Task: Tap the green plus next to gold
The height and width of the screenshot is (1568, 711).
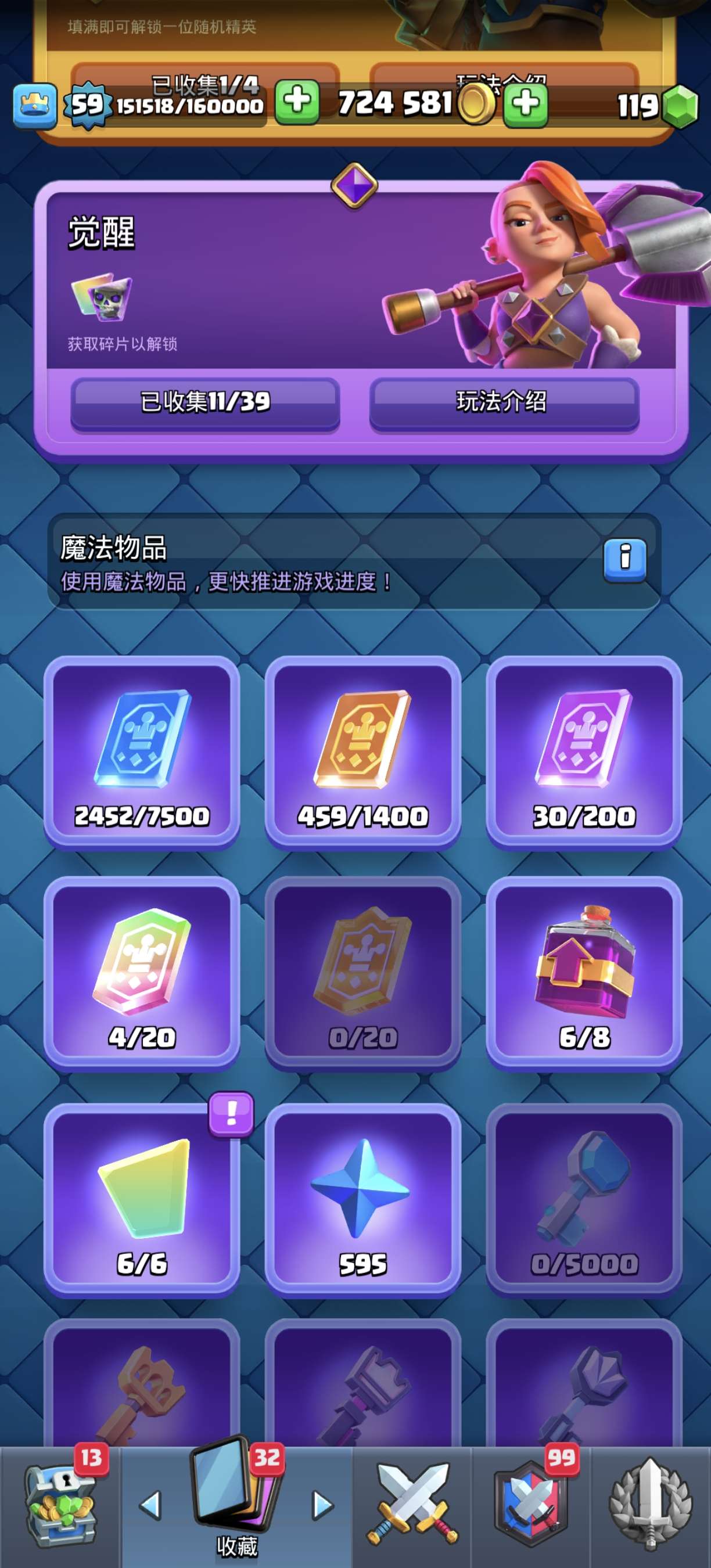Action: 526,103
